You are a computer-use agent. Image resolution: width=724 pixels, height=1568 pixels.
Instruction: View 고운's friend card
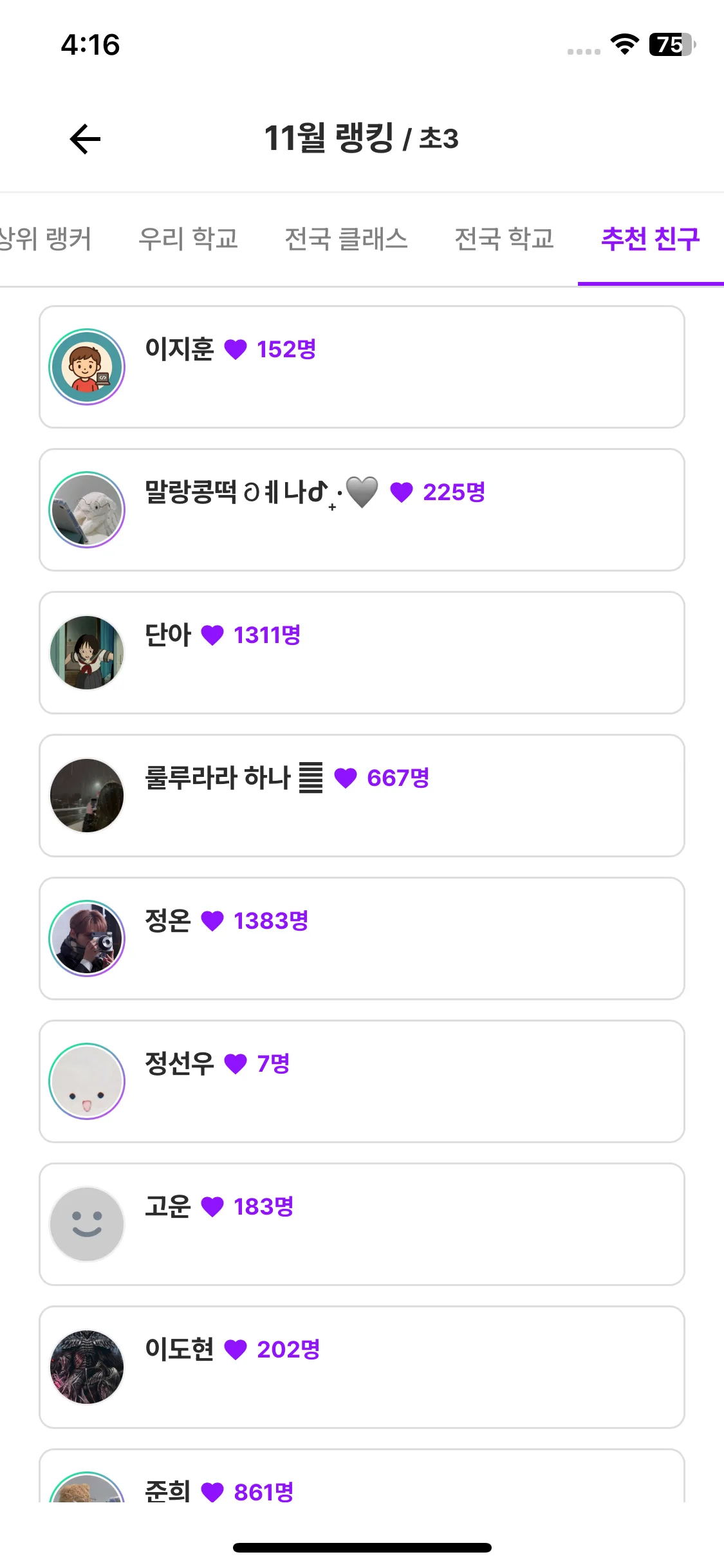(x=362, y=1224)
